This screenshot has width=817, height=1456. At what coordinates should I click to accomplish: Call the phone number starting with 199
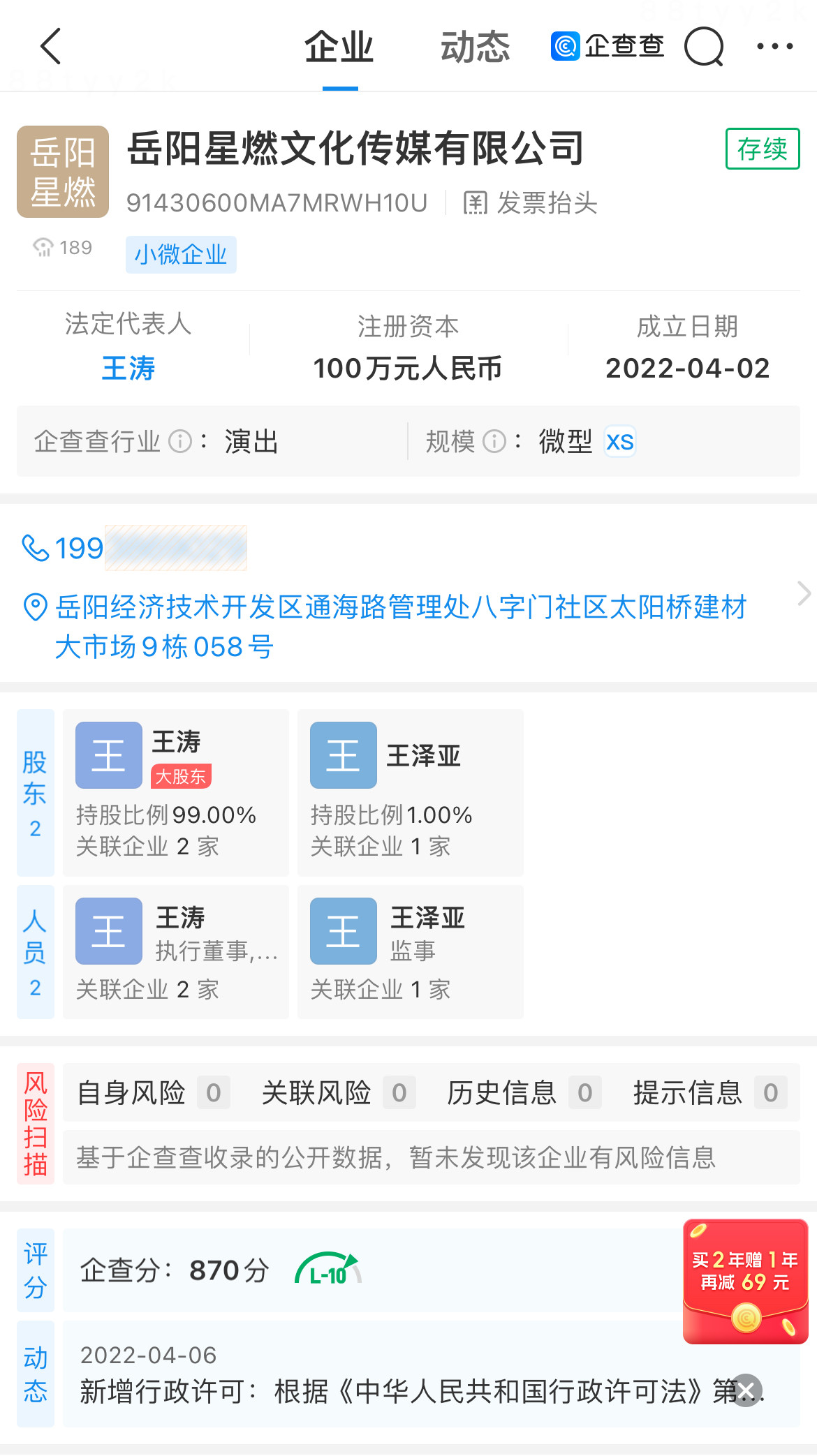[x=133, y=548]
